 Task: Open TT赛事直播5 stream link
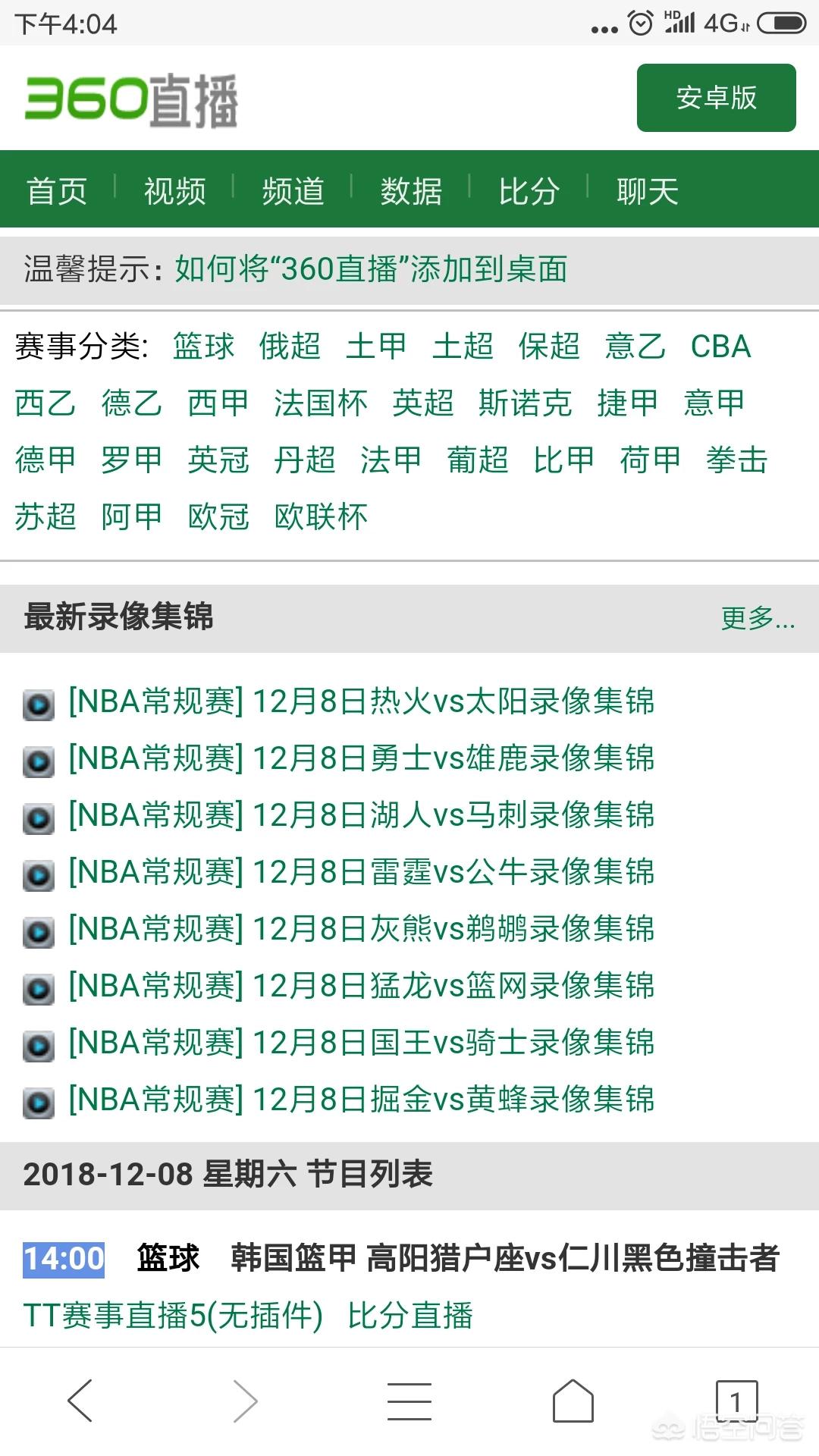[x=173, y=1316]
